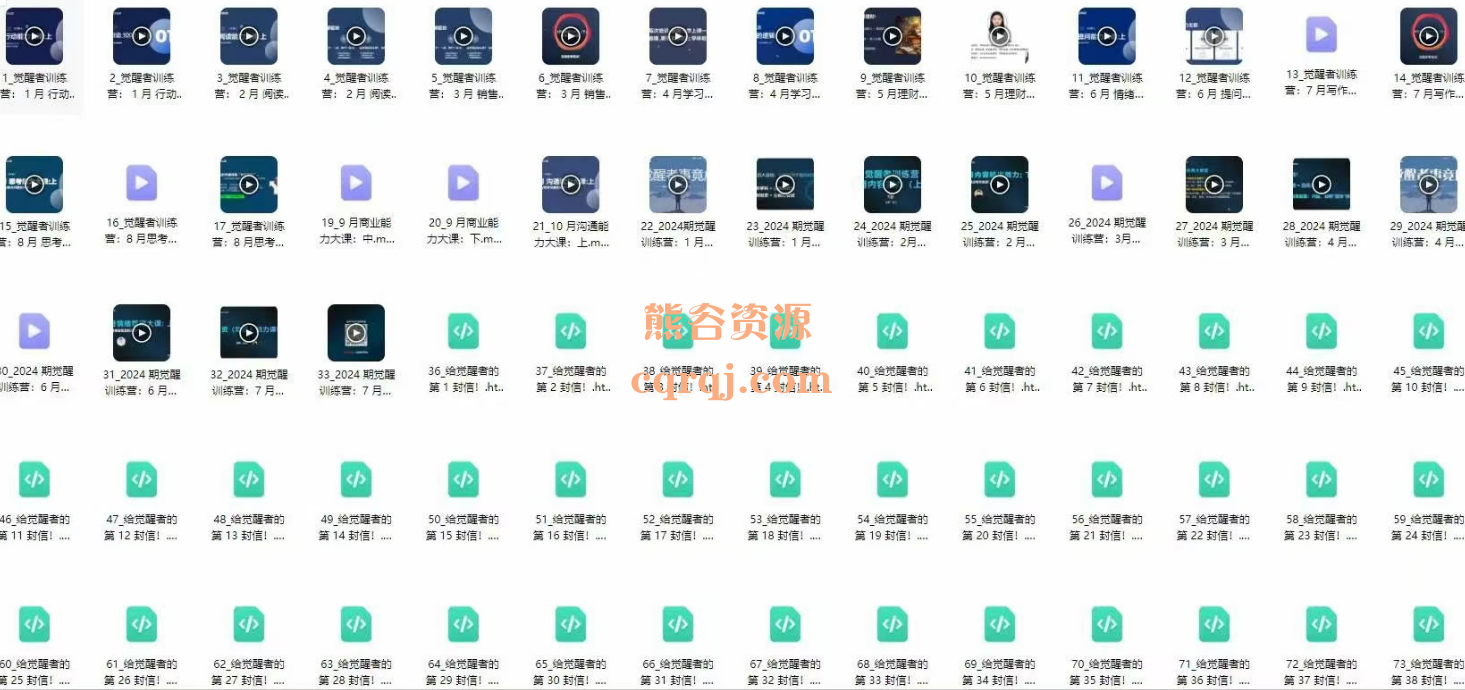1465x690 pixels.
Task: Open file 59_给觉醒者的第24封信
Action: pos(1428,479)
